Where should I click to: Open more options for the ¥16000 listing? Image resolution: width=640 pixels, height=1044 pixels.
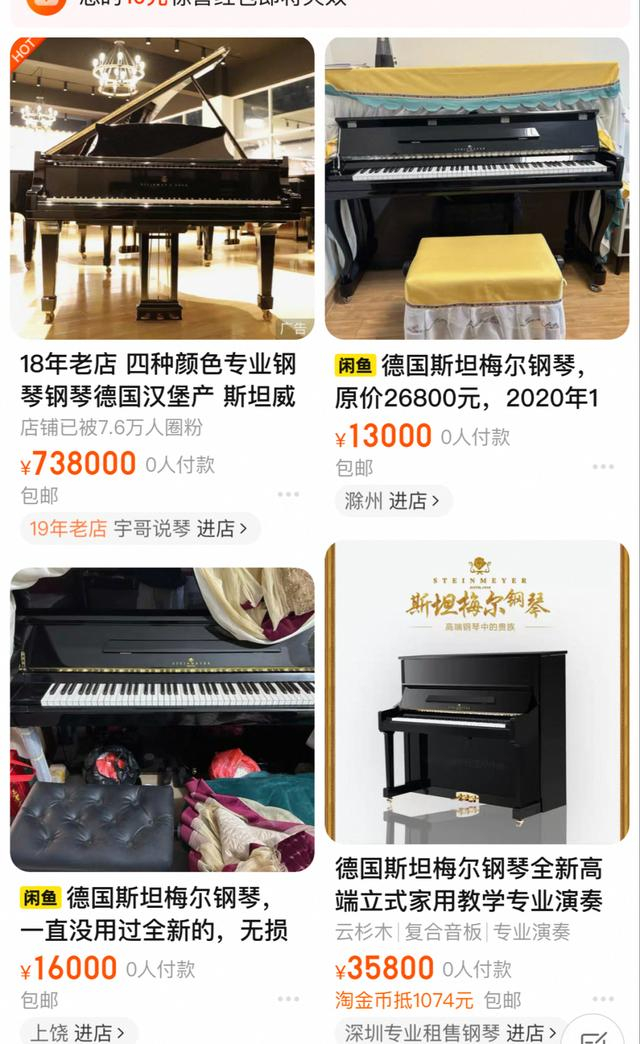pyautogui.click(x=288, y=999)
